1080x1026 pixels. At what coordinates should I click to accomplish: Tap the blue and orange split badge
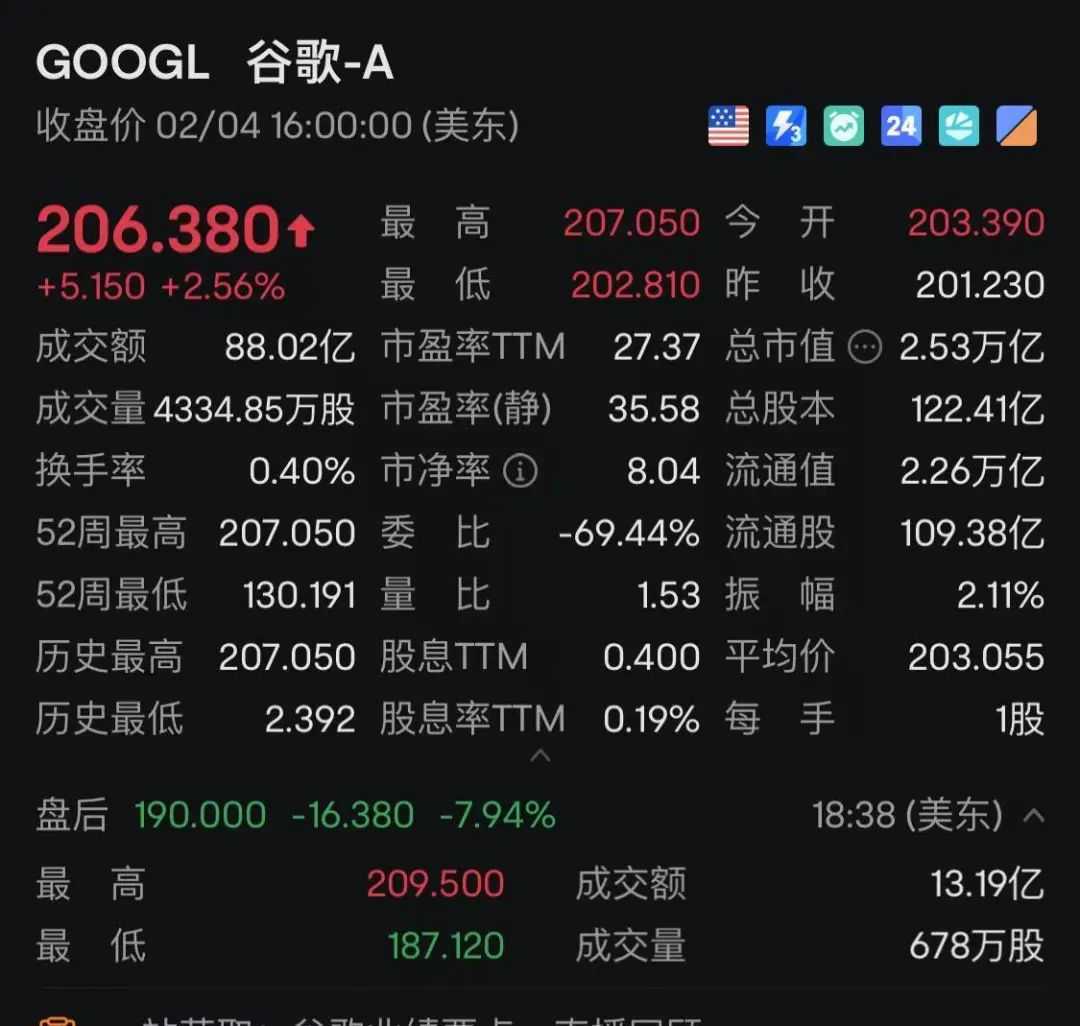1017,127
